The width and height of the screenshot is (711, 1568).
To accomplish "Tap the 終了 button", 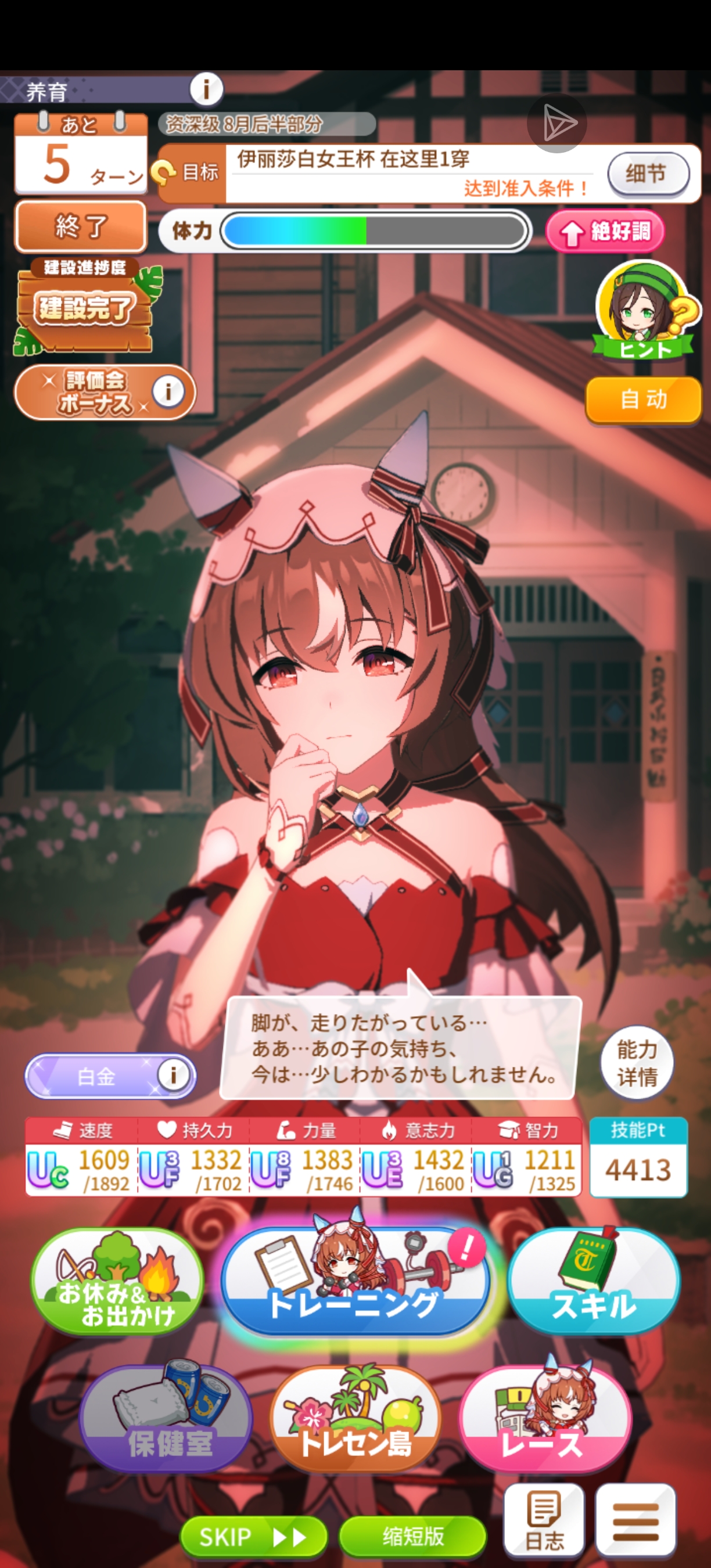I will point(80,226).
